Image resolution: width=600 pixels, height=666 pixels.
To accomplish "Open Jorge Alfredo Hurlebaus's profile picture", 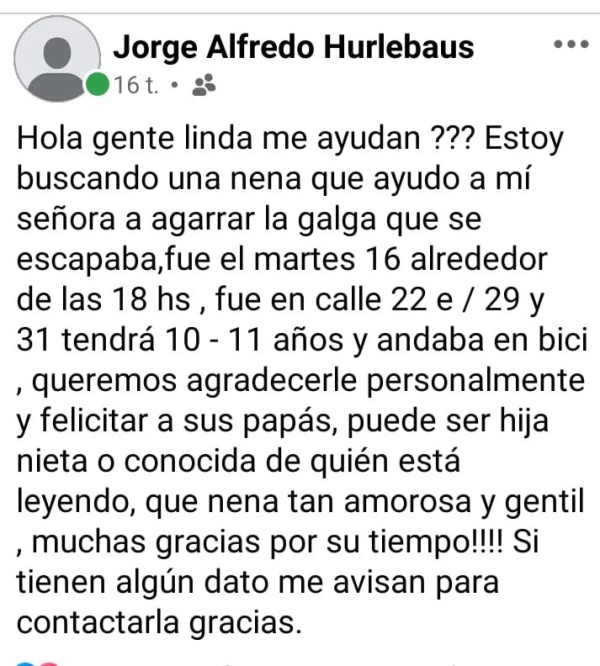I will coord(60,57).
